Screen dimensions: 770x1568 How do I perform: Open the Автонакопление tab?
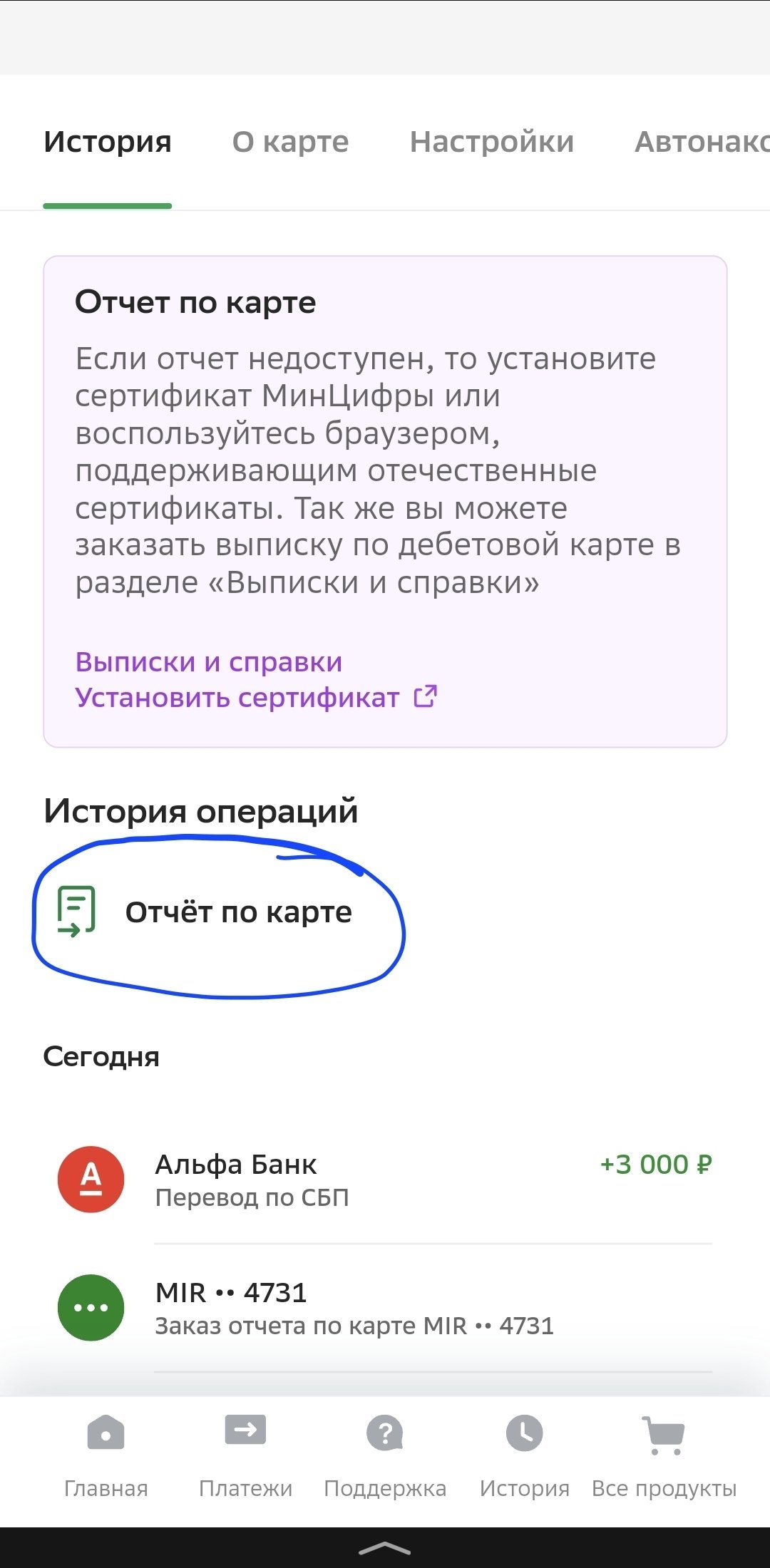[702, 142]
